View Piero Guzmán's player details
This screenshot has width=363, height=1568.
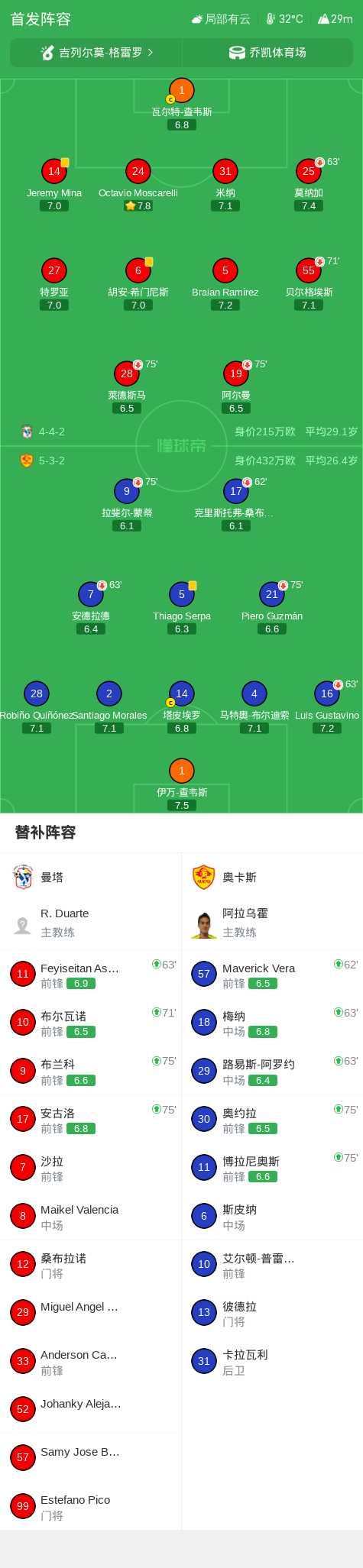(x=272, y=609)
